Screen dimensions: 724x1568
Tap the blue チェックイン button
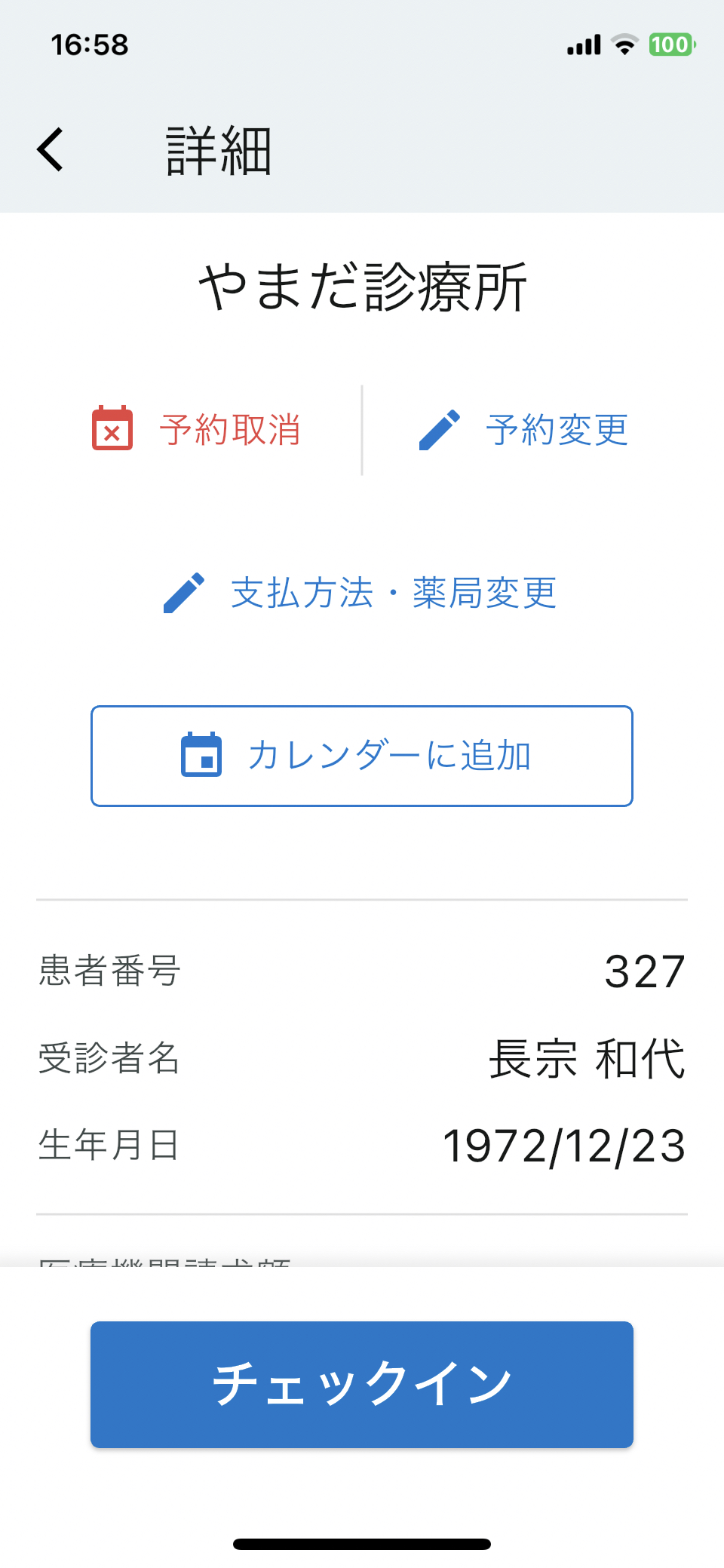point(362,1384)
